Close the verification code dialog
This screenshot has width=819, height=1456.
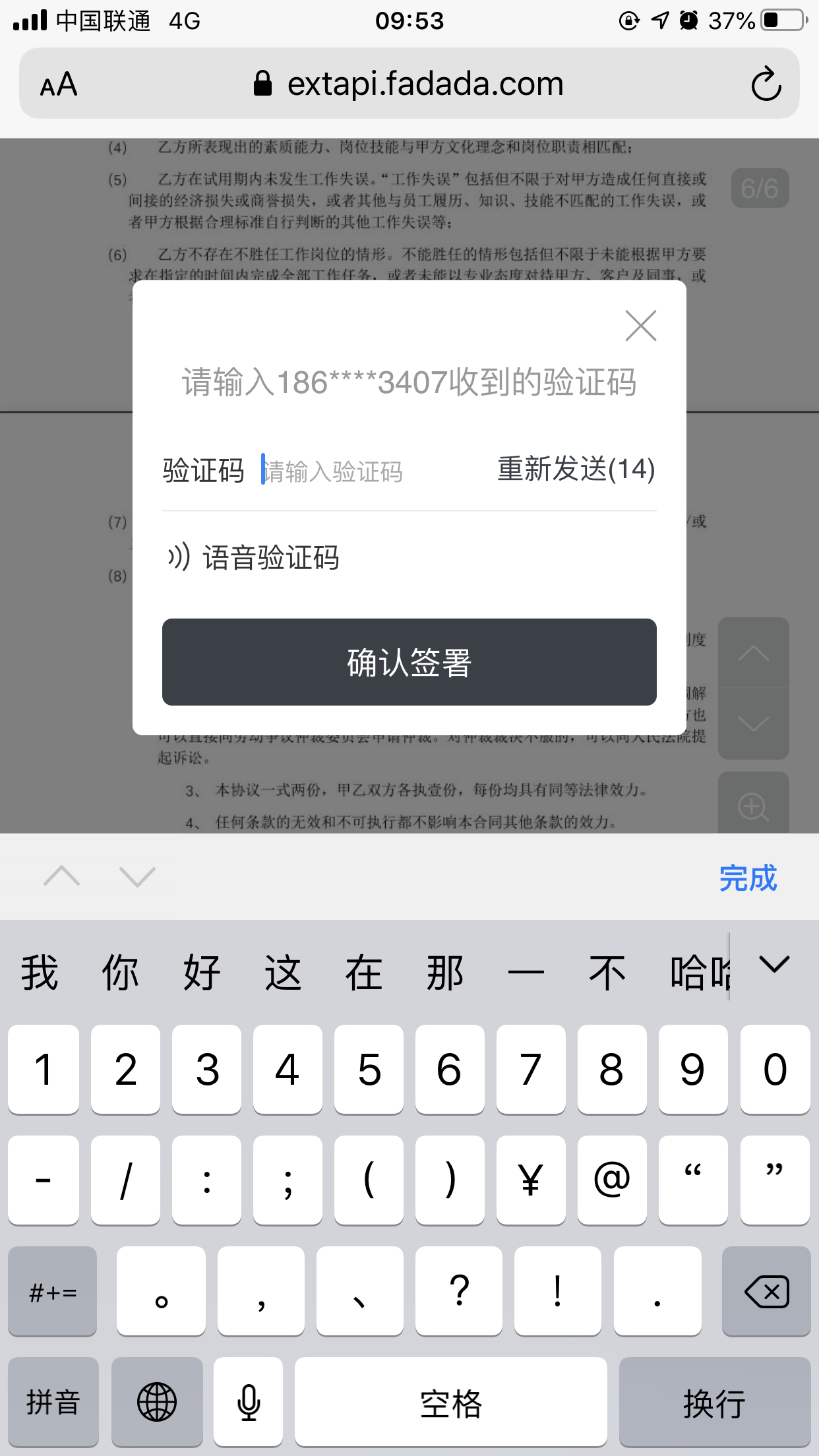(x=641, y=326)
